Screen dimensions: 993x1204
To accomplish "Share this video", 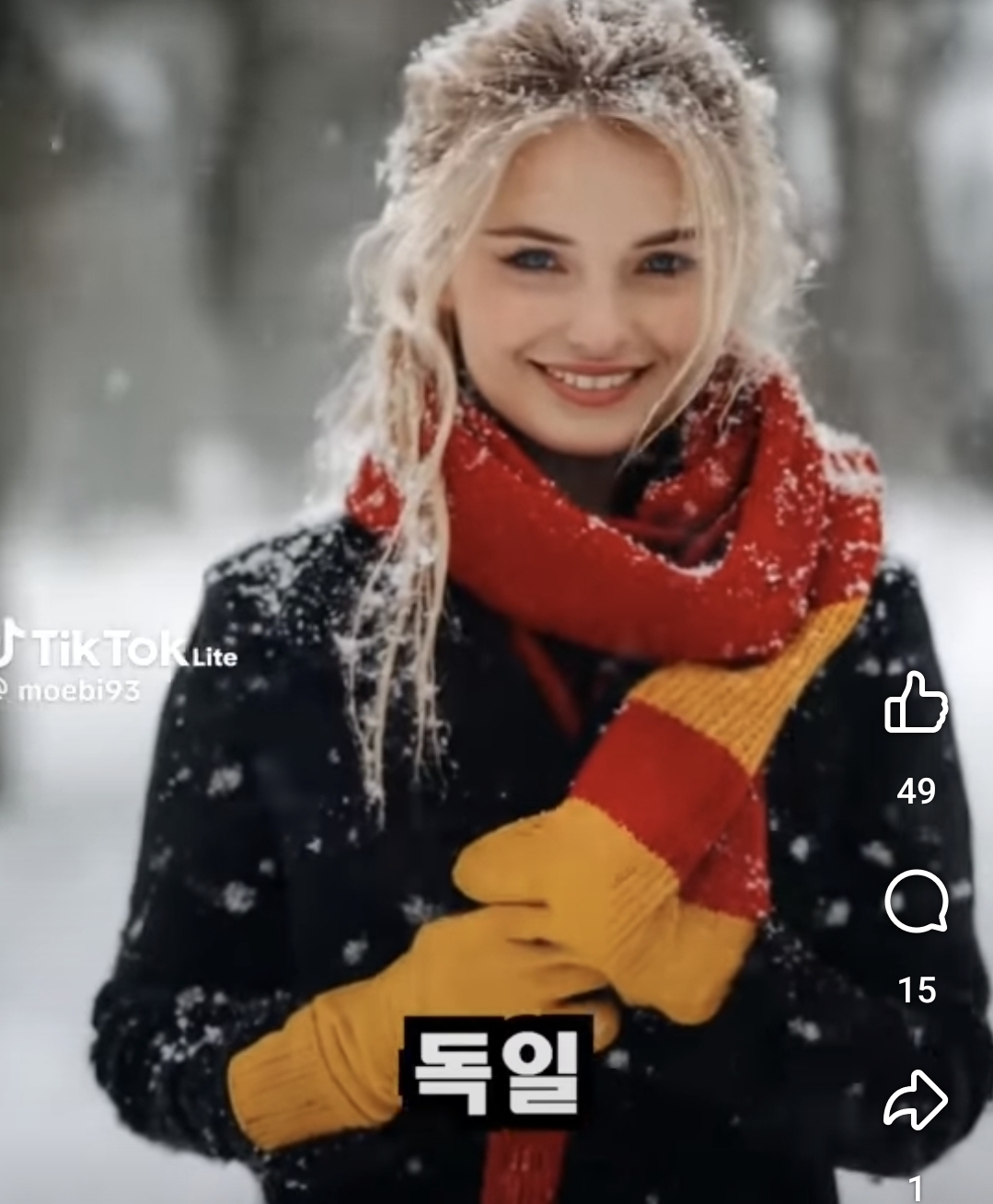I will [915, 1100].
